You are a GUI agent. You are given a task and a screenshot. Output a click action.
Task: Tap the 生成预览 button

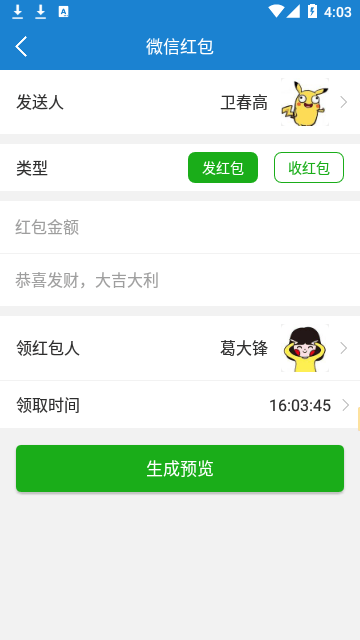tap(180, 469)
